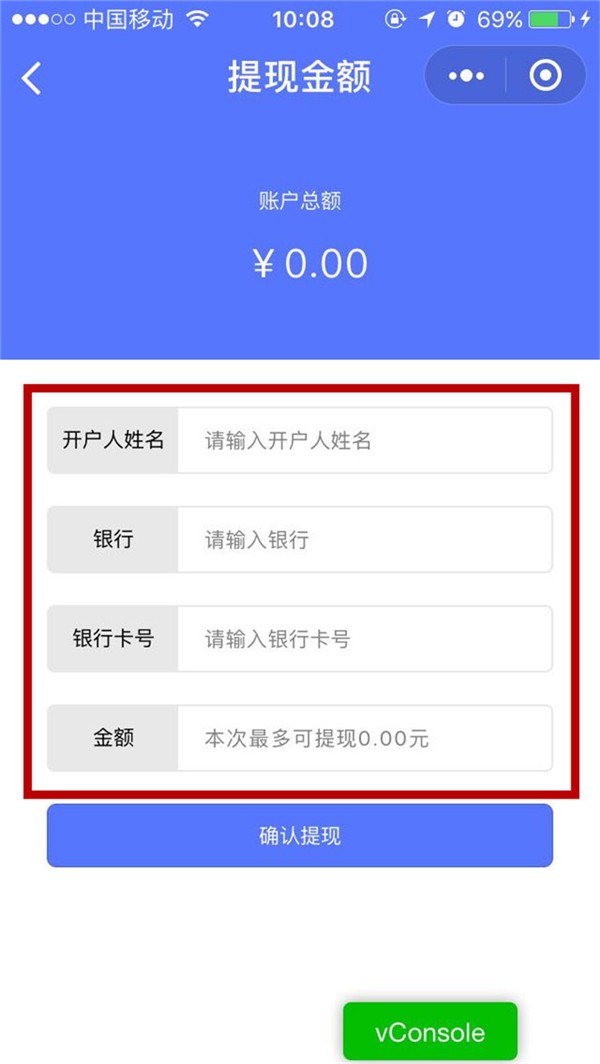
Task: Open the green vConsole debug panel
Action: pyautogui.click(x=430, y=1033)
